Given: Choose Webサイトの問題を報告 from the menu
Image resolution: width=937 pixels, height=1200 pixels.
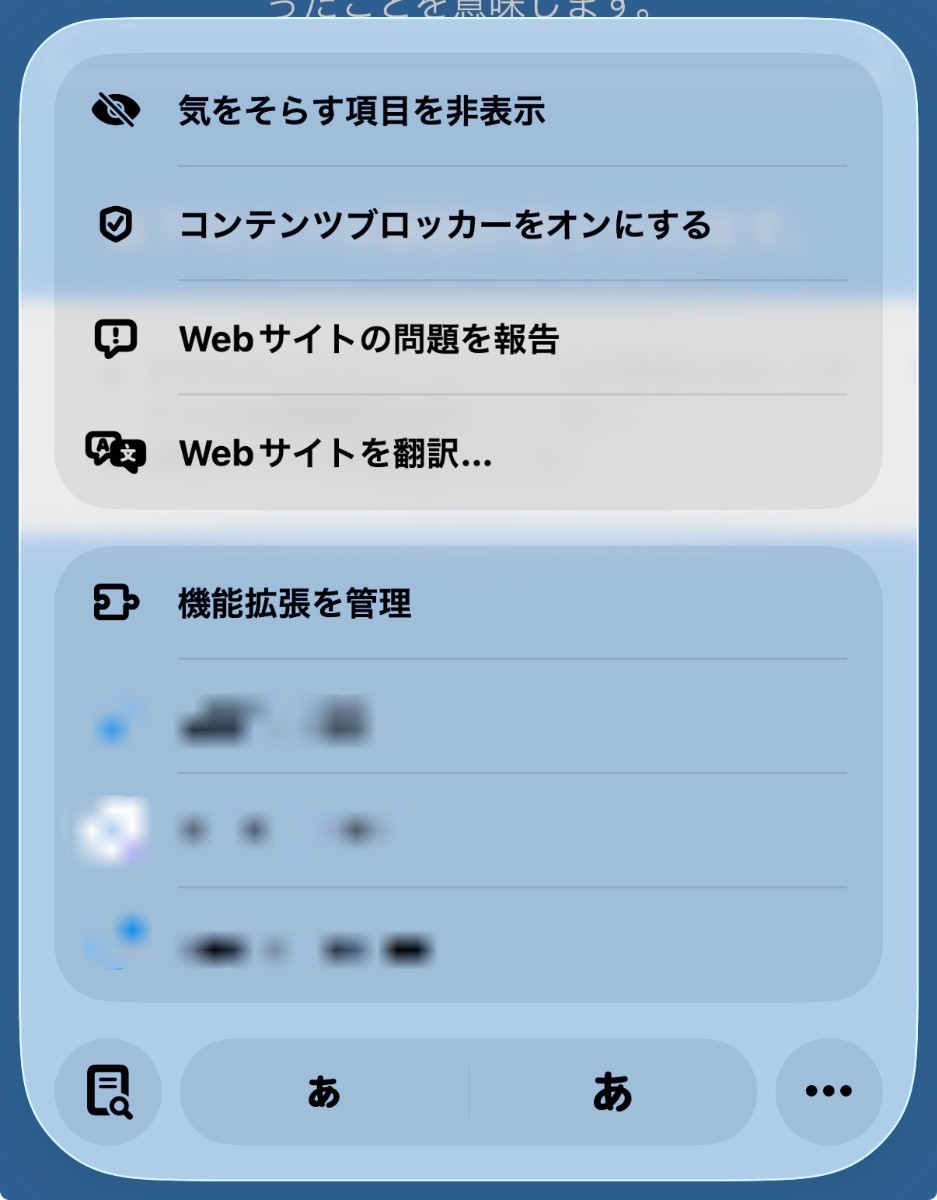Looking at the screenshot, I should (370, 338).
